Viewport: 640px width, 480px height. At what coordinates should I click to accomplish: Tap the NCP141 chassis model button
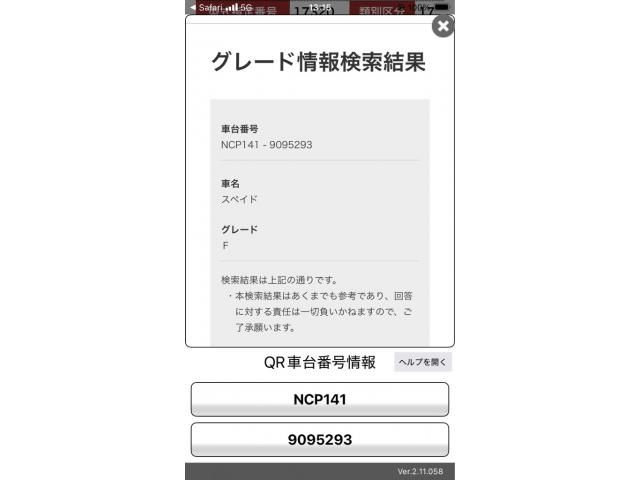pos(319,399)
